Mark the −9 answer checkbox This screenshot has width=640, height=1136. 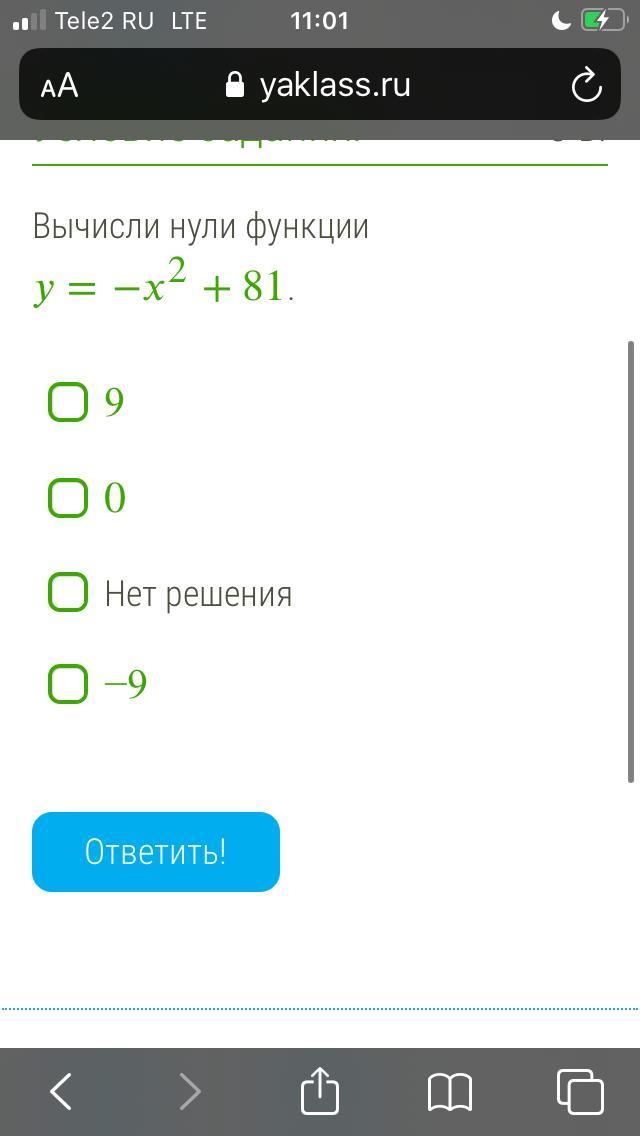[x=67, y=685]
